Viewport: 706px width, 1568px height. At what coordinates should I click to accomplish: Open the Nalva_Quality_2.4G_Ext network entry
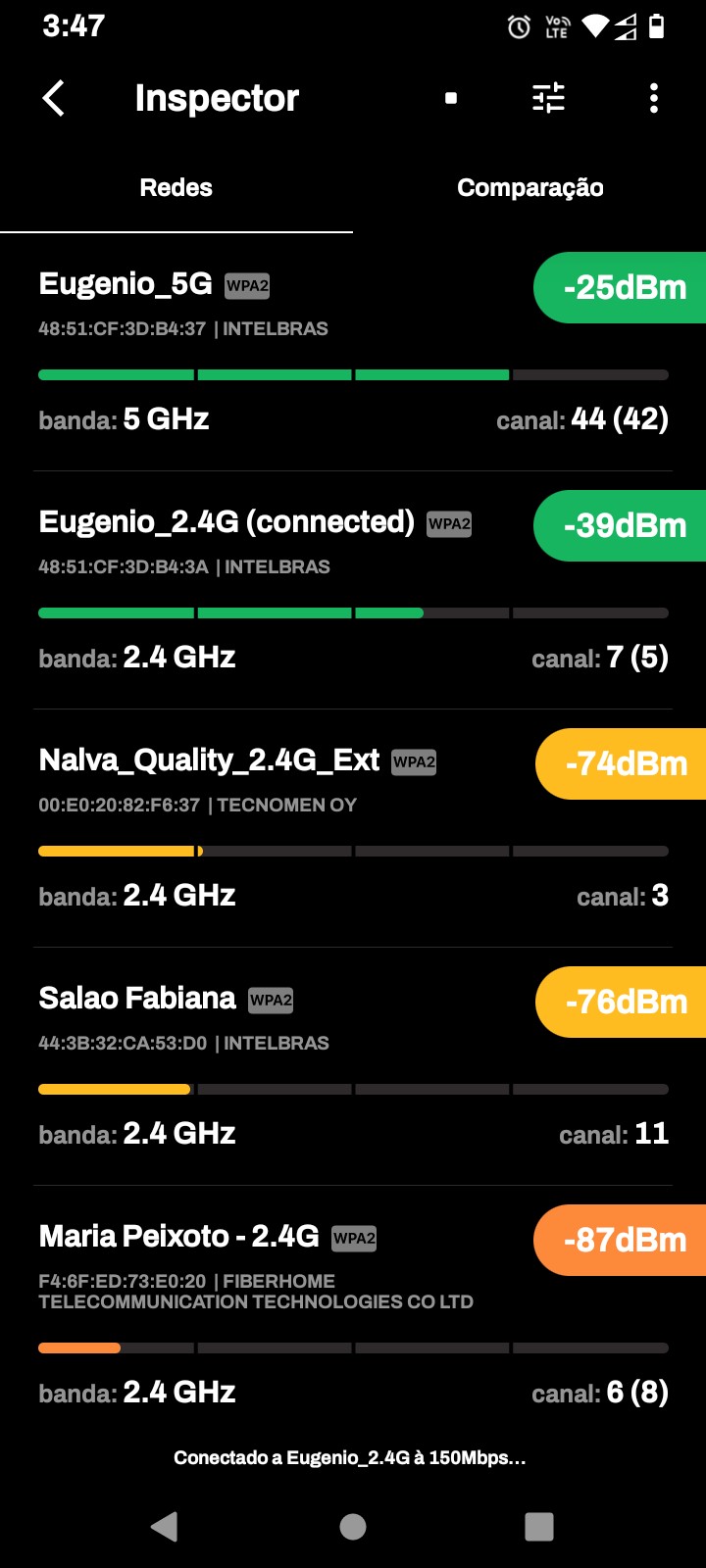point(294,829)
